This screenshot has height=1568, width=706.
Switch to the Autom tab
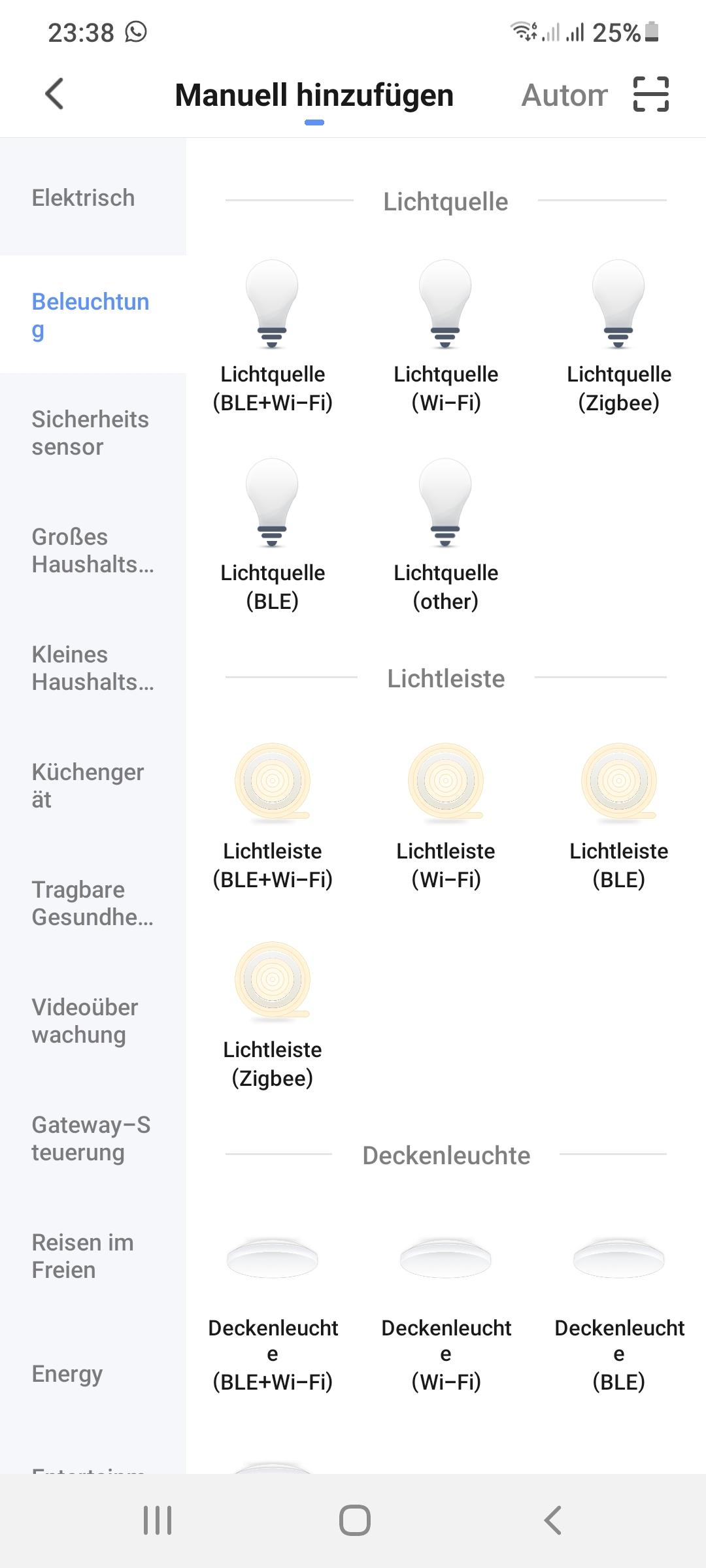pos(565,95)
